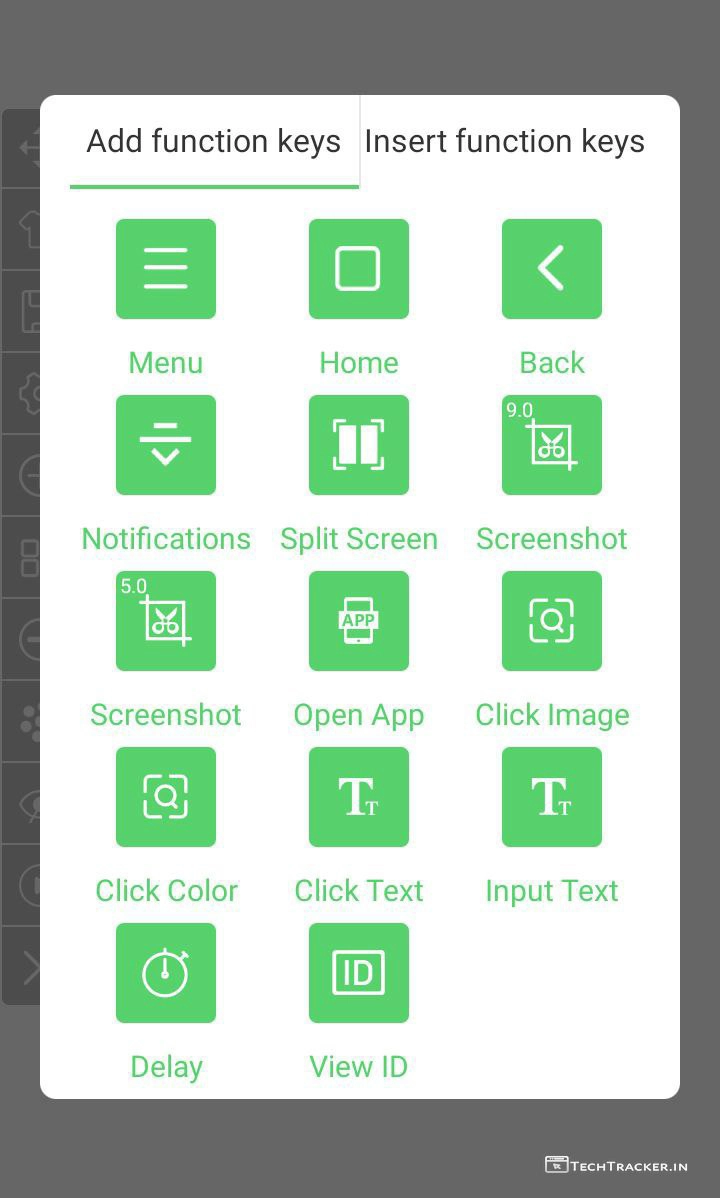Image resolution: width=720 pixels, height=1198 pixels.
Task: Select the Click Image function
Action: tap(552, 621)
